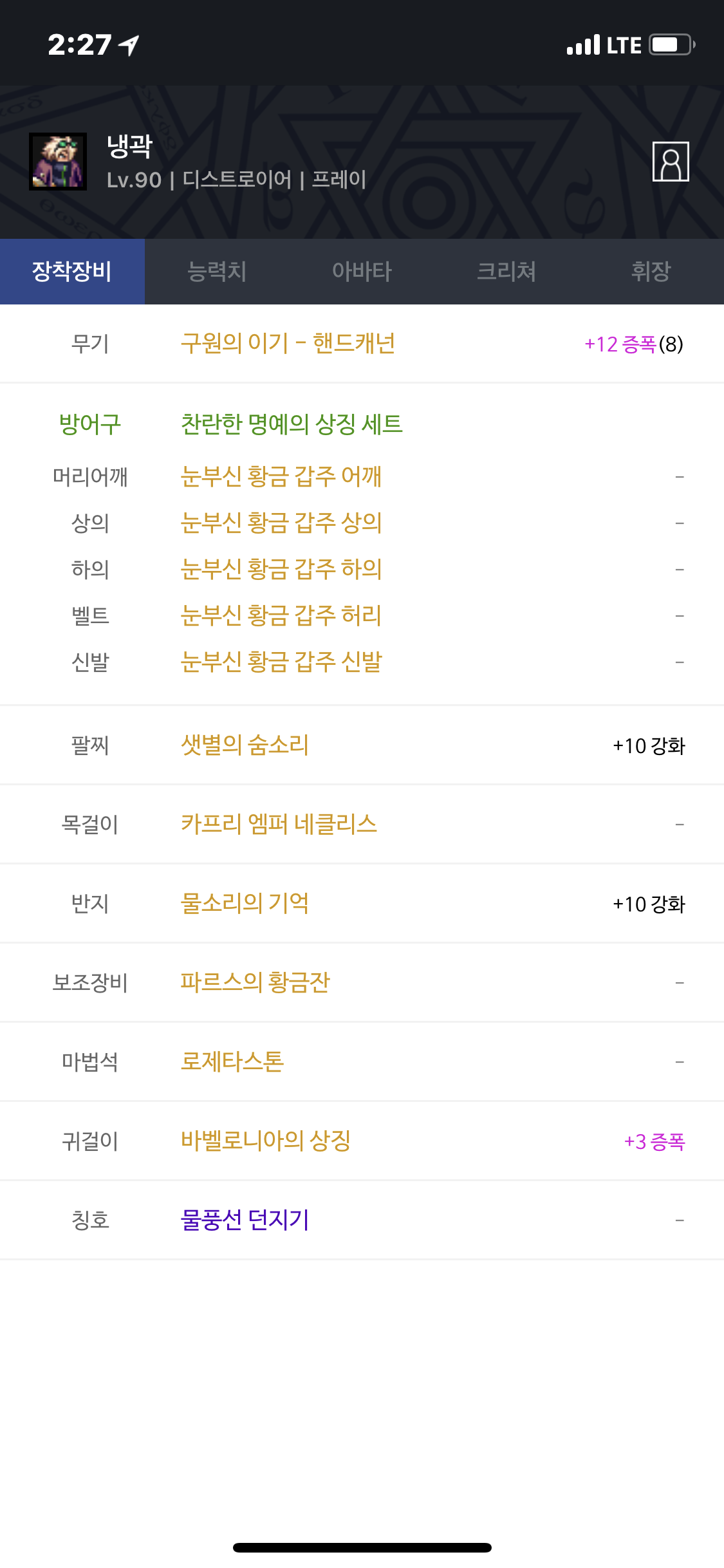View the 찬란한 명예의 상징 세트 armor set

point(292,424)
